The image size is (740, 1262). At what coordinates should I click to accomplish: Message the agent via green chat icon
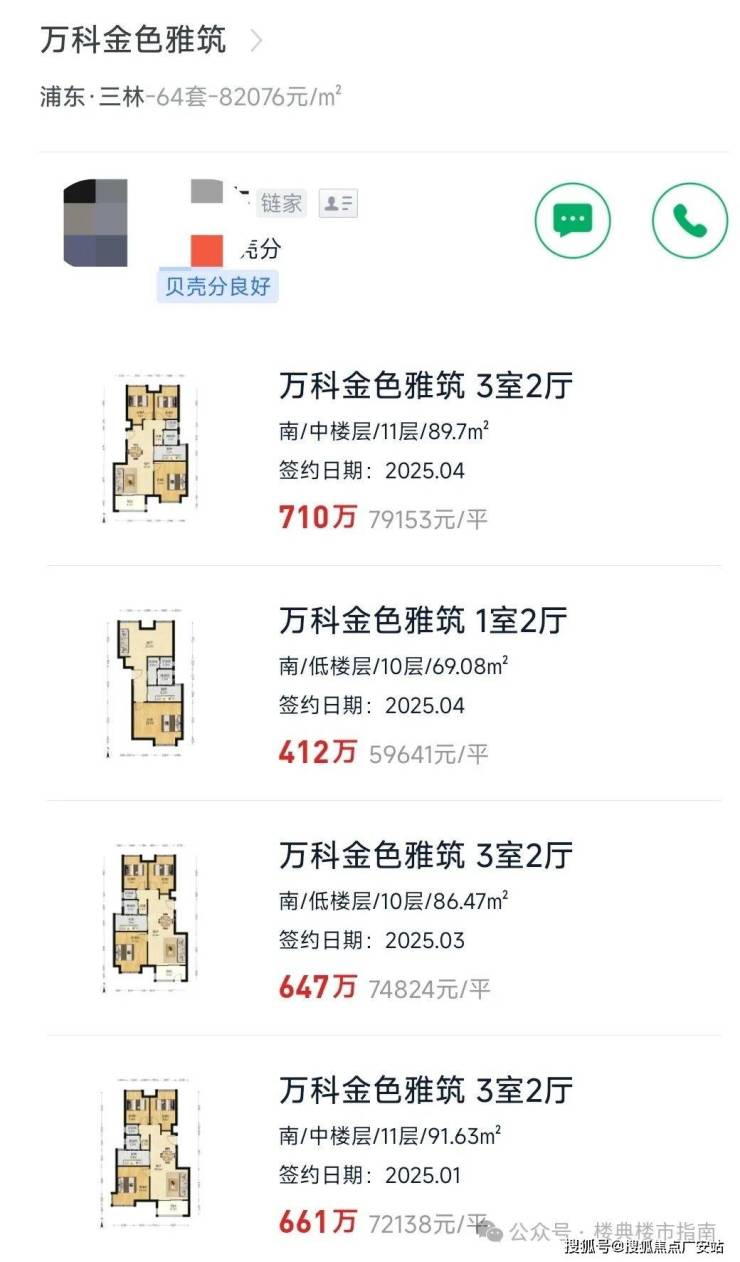[573, 220]
